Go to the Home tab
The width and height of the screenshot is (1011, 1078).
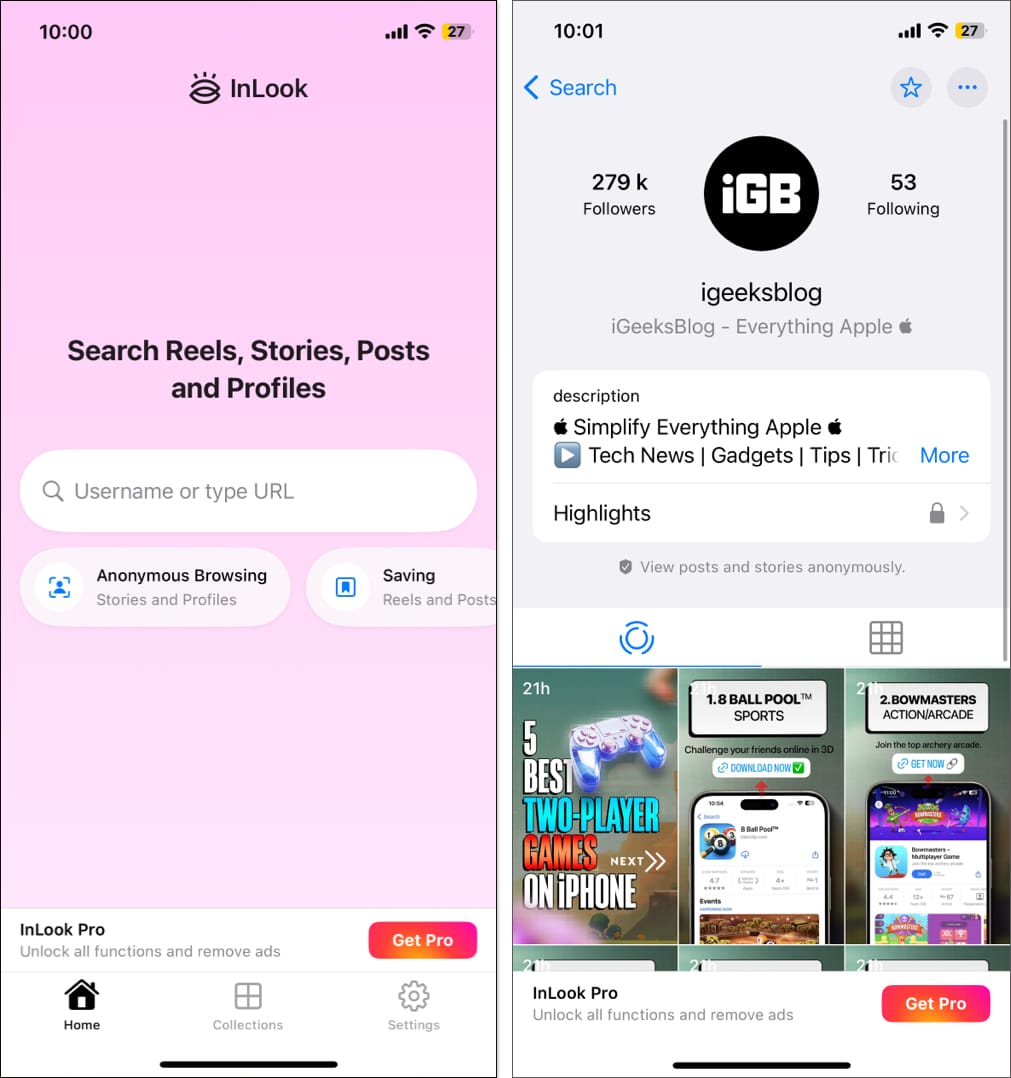point(82,1006)
